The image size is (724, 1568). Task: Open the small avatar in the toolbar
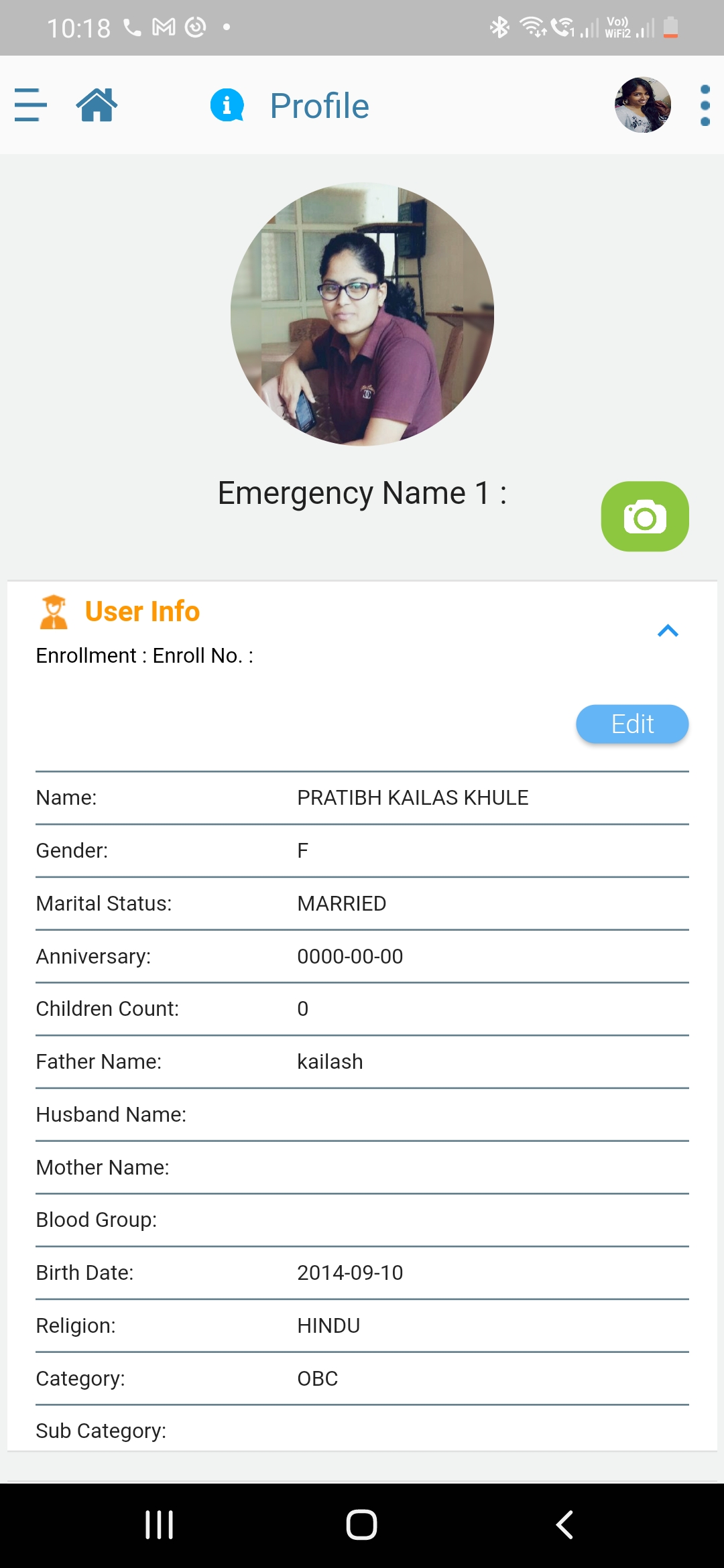coord(643,105)
